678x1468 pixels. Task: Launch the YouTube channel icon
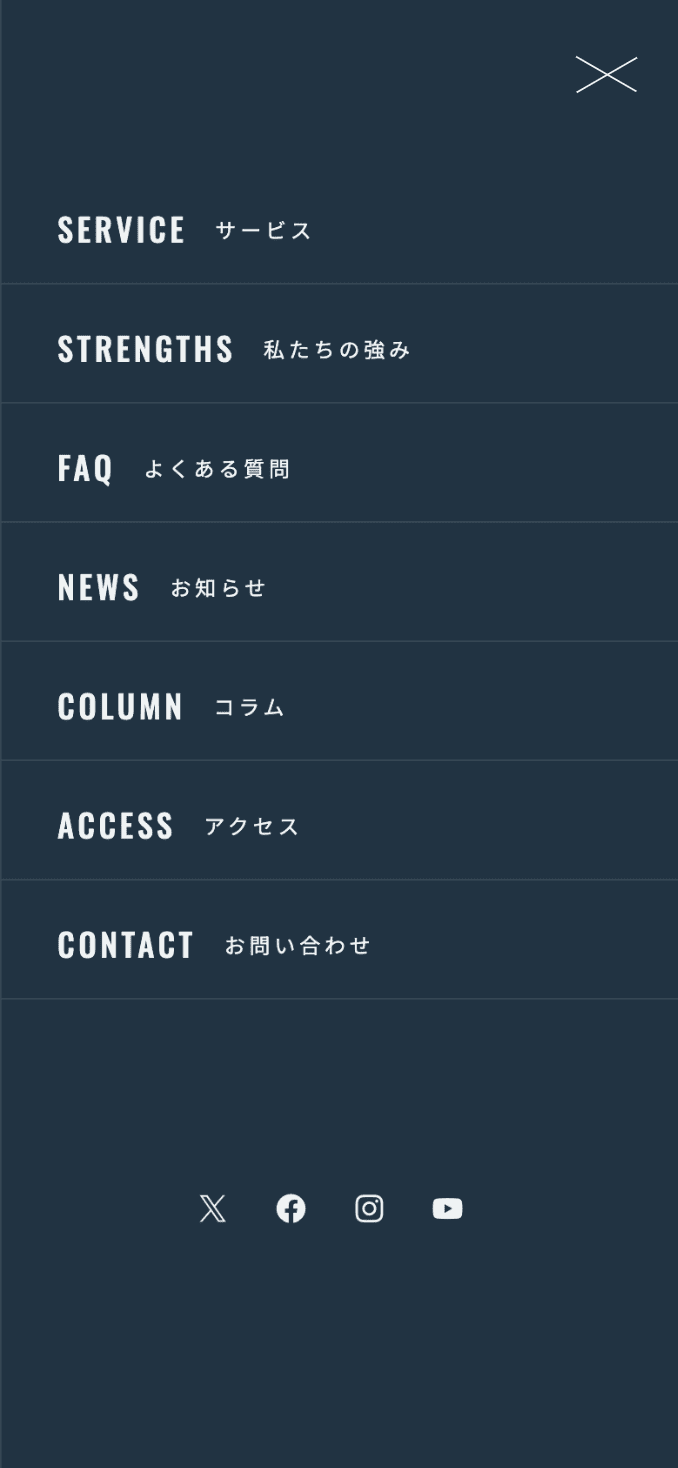point(447,1209)
